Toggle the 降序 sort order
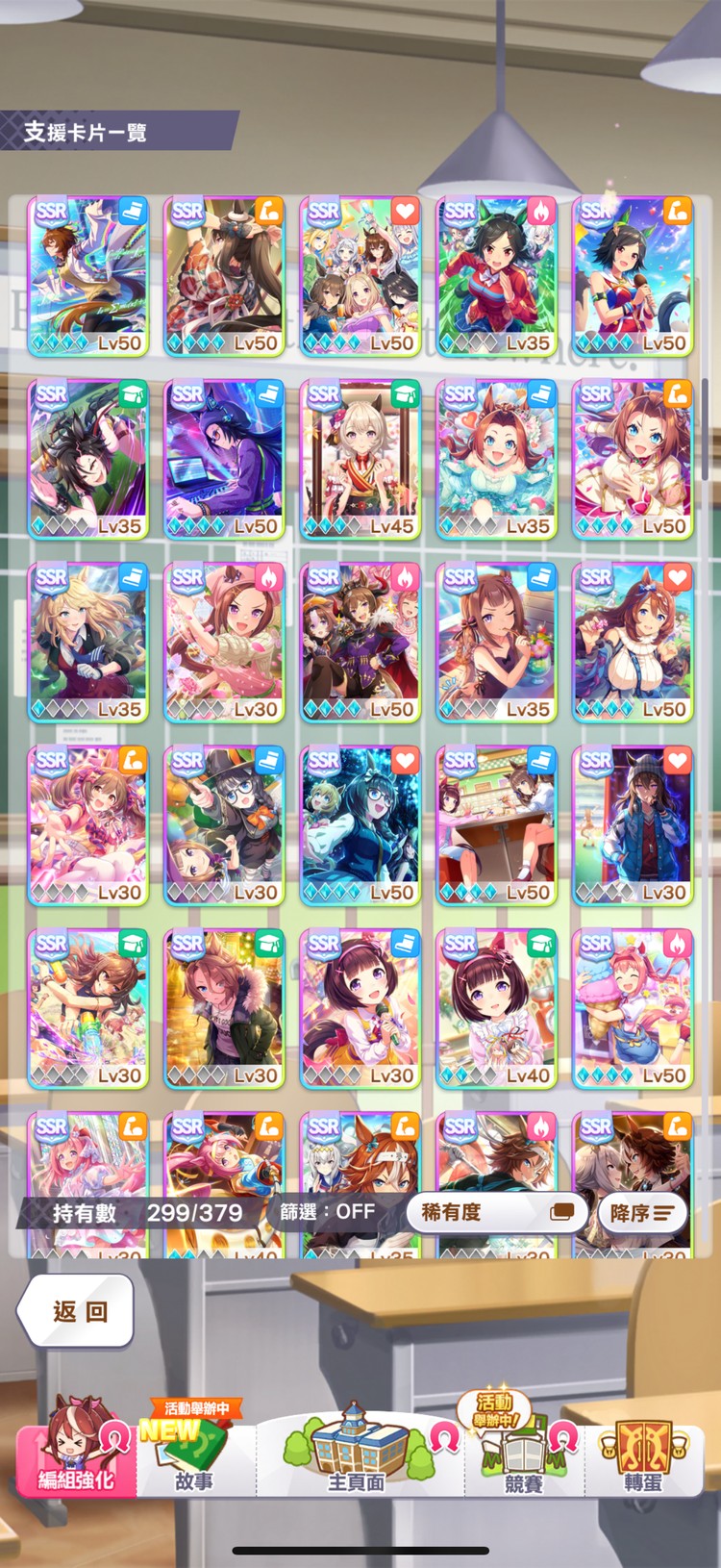 click(642, 1212)
